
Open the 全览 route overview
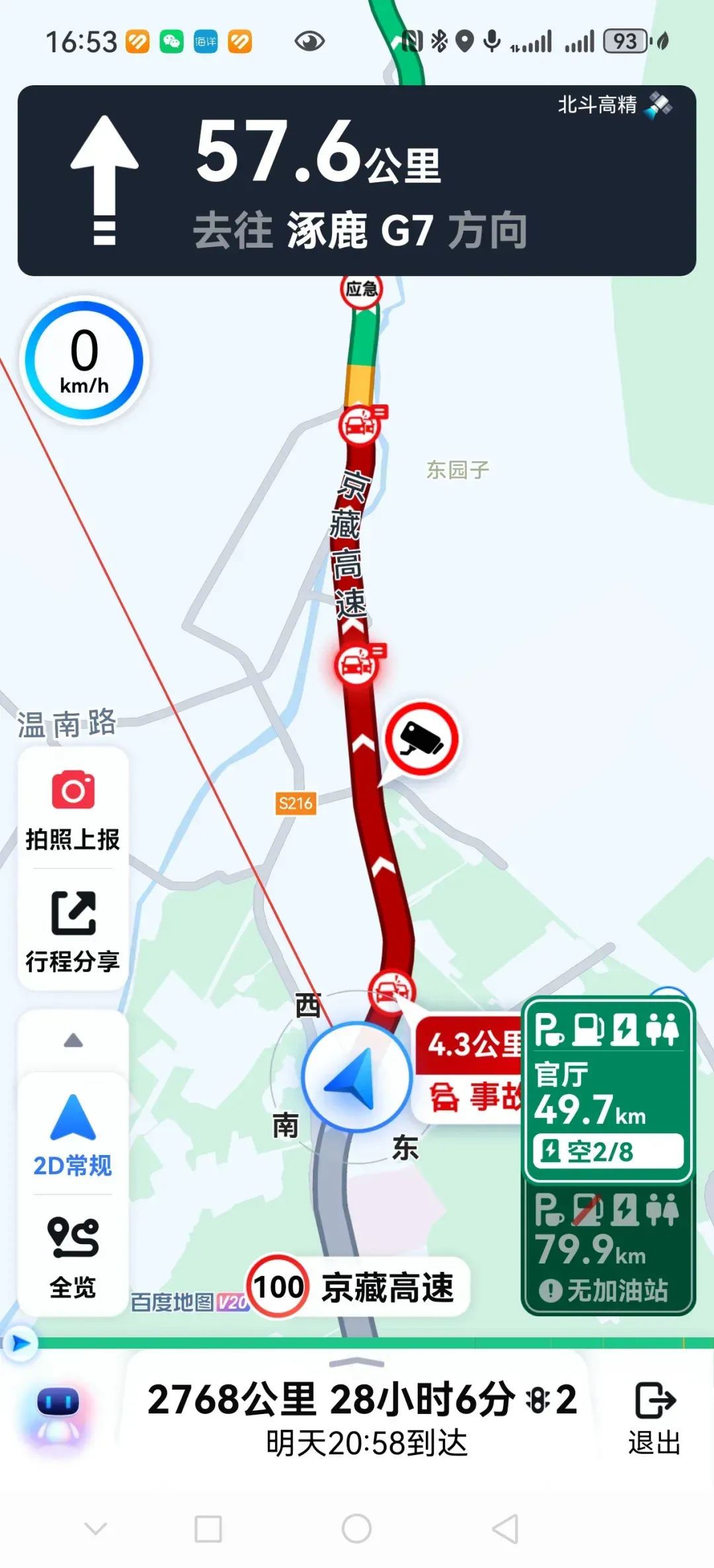pos(73,1257)
